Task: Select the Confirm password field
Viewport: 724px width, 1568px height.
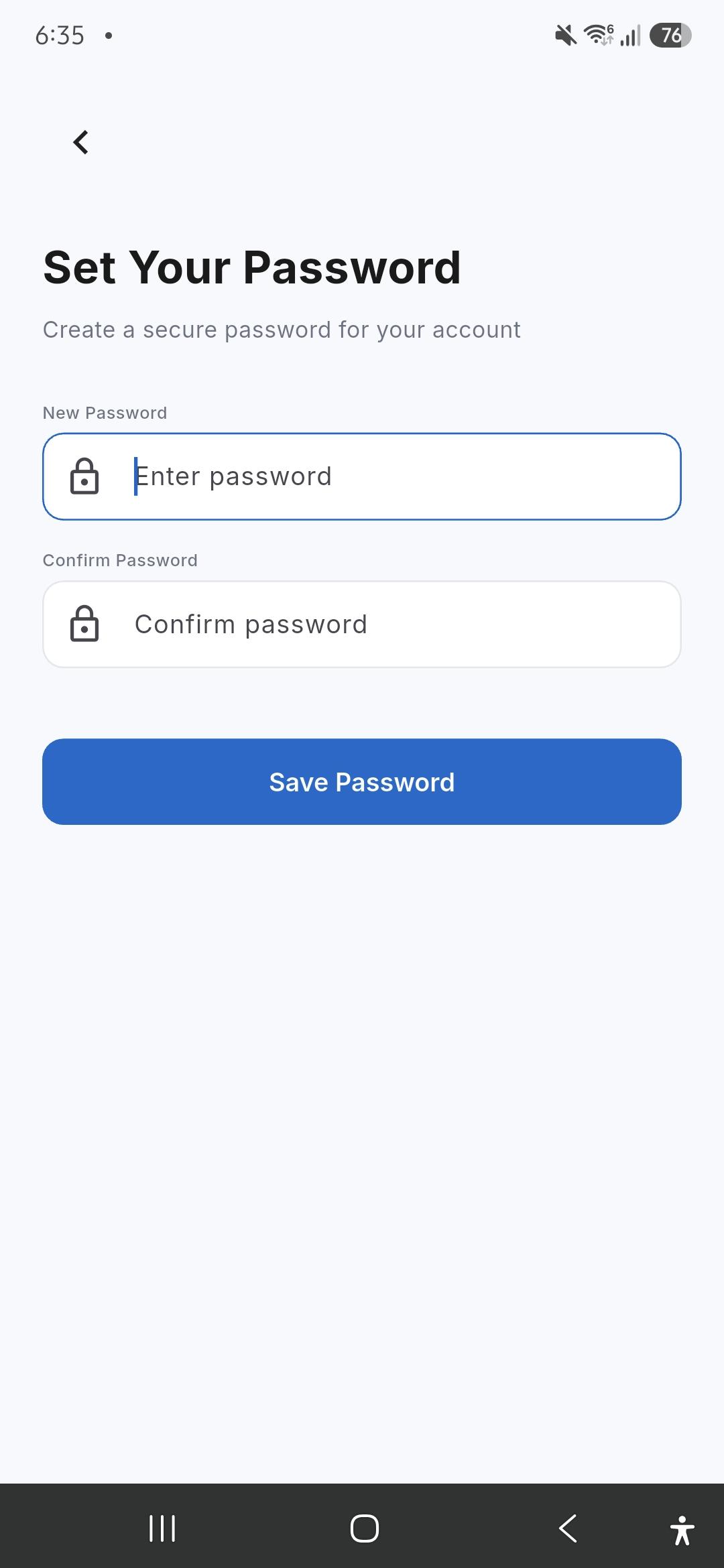Action: coord(362,624)
